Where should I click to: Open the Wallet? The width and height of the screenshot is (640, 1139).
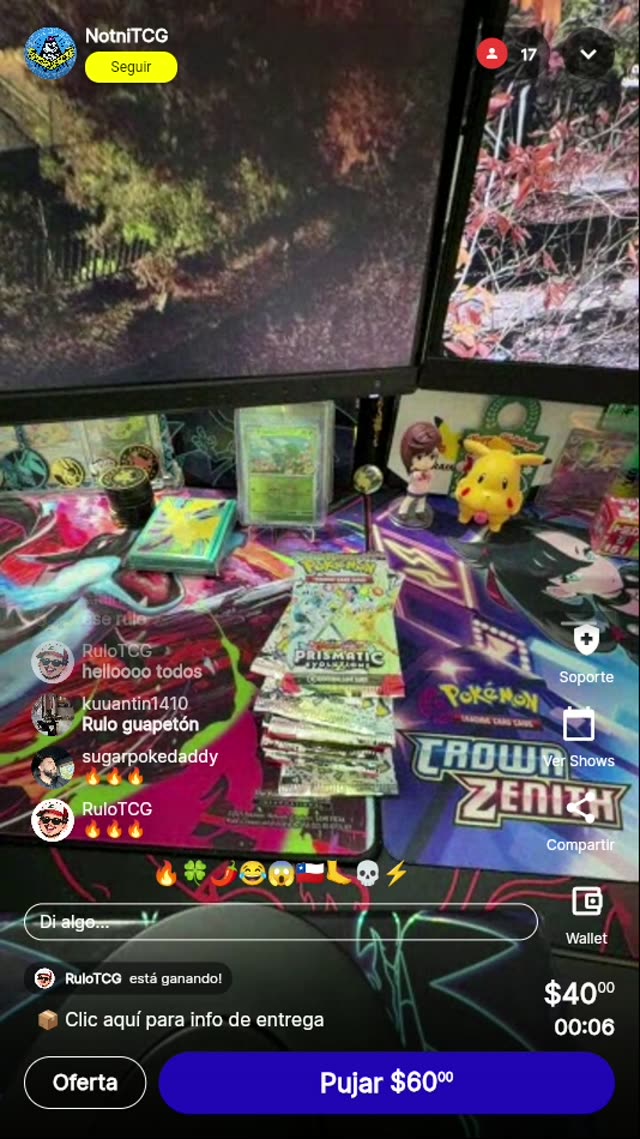(x=586, y=902)
